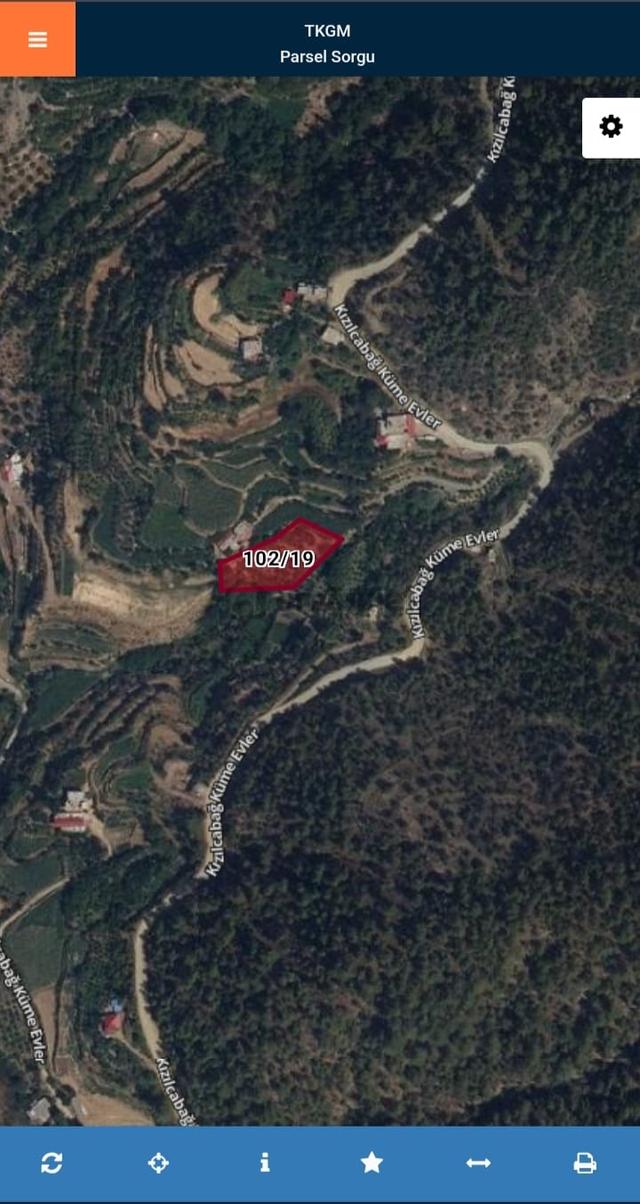Print the parcel map
The width and height of the screenshot is (640, 1204).
(x=585, y=1163)
